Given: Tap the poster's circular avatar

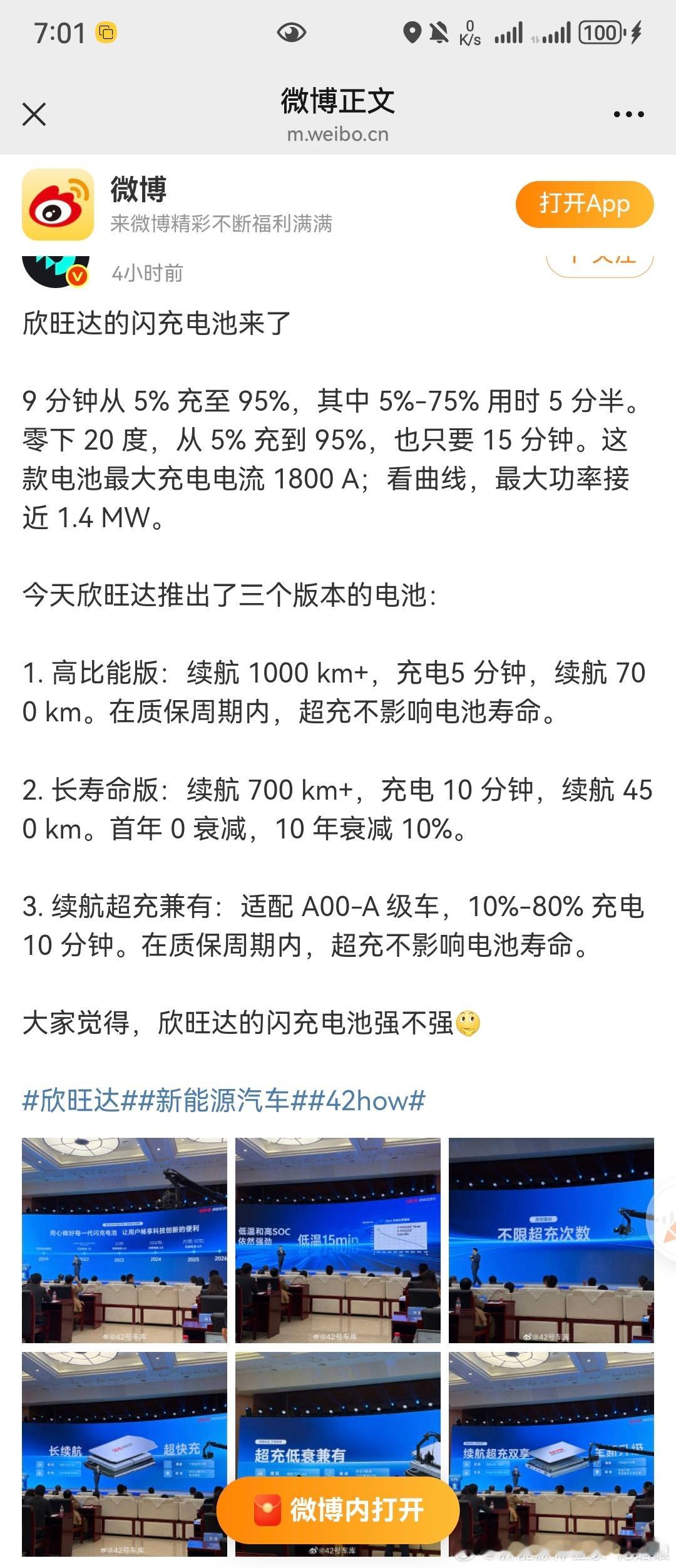Looking at the screenshot, I should coord(56,269).
